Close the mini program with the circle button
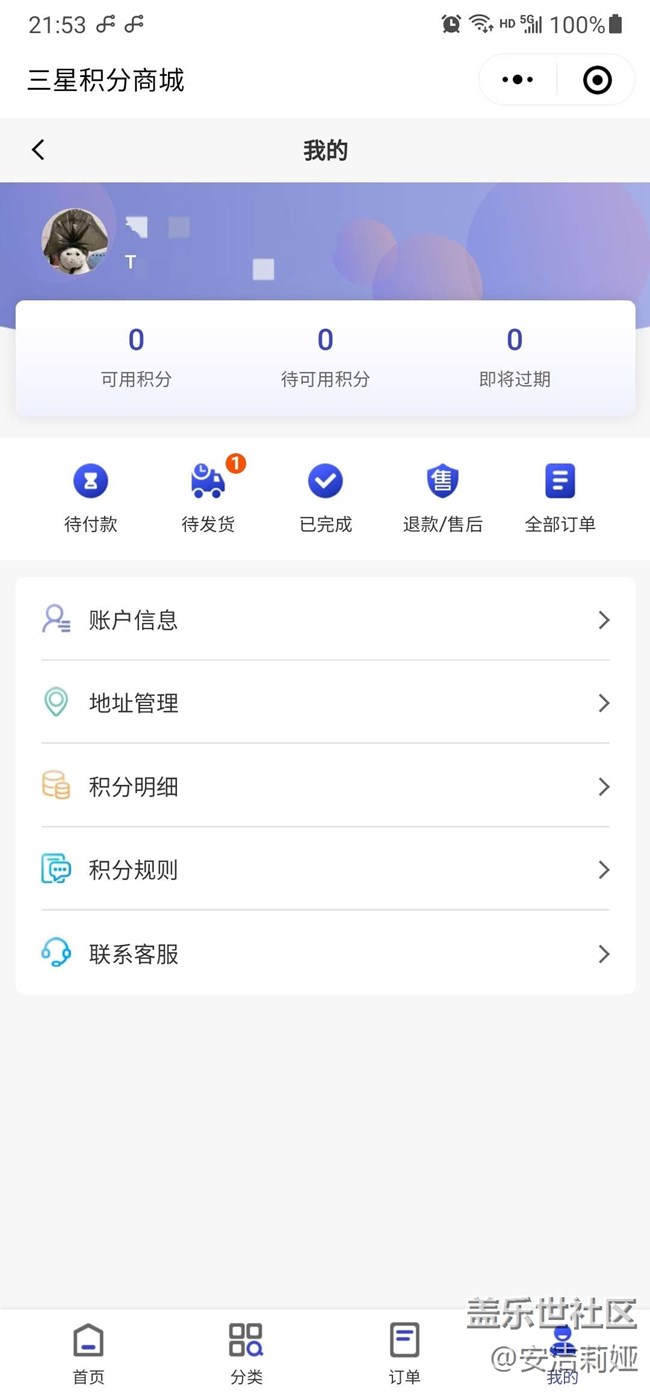Image resolution: width=650 pixels, height=1394 pixels. 597,80
